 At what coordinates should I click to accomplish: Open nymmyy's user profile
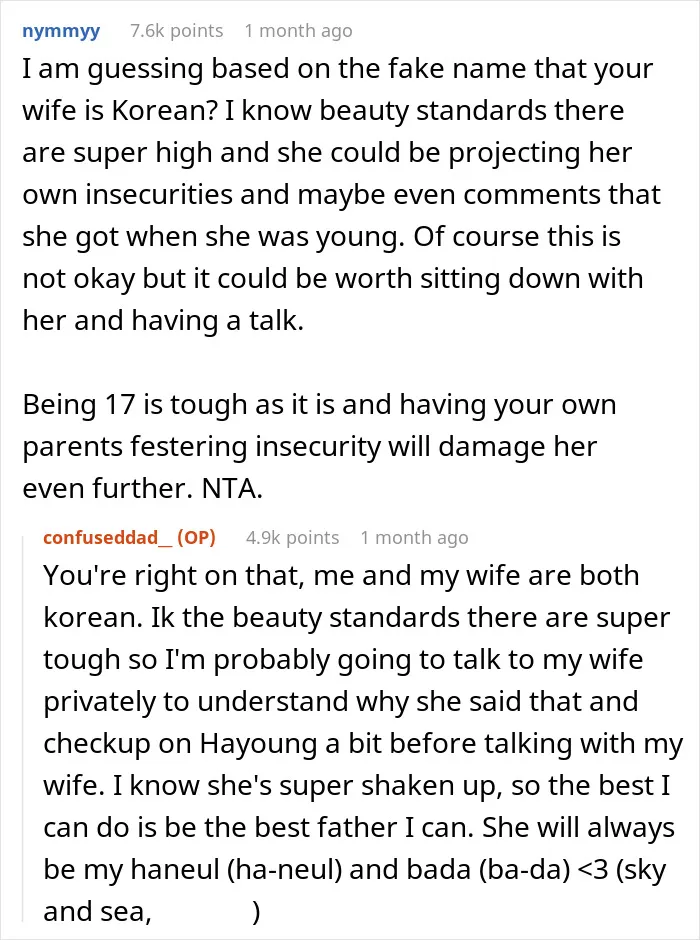click(61, 31)
